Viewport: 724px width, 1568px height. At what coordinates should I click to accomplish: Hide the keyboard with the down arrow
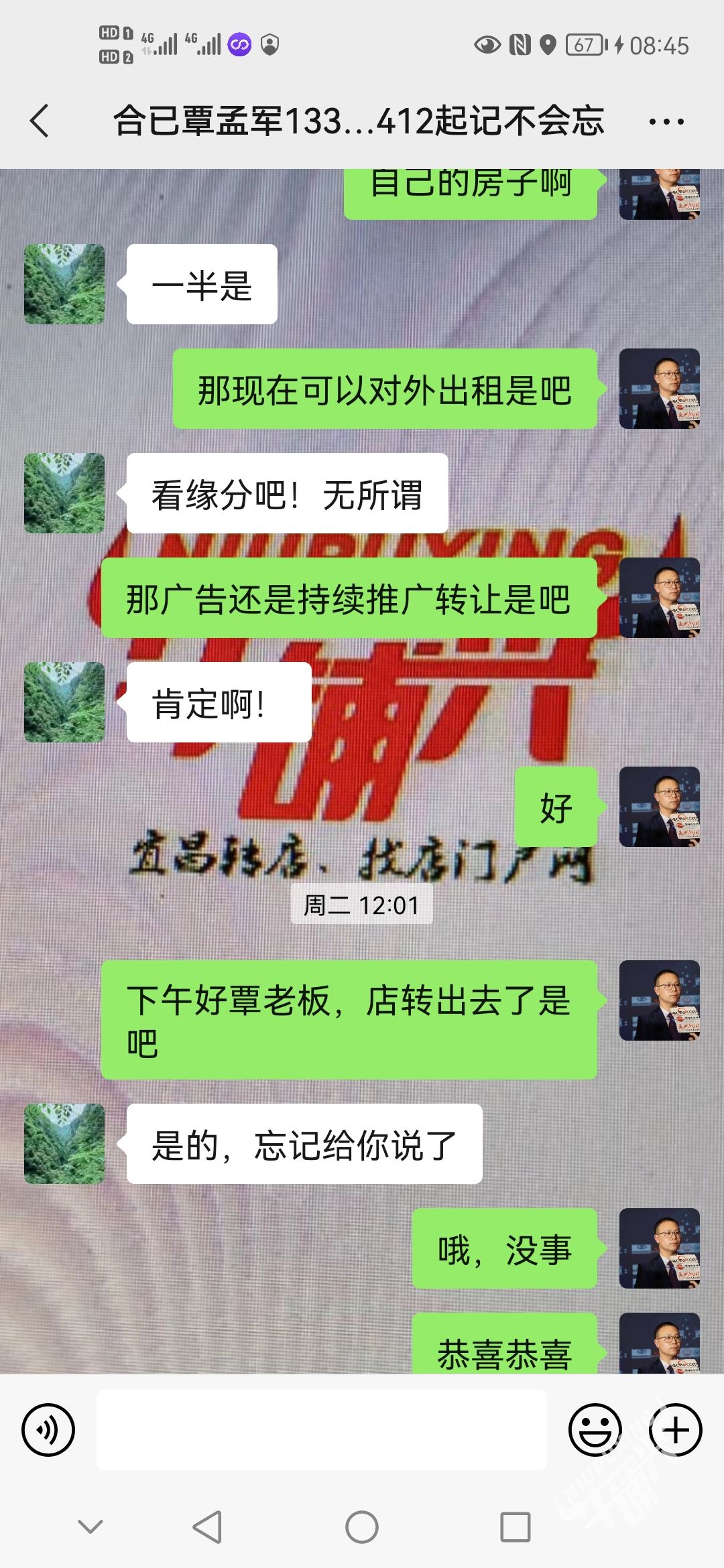coord(90,1527)
